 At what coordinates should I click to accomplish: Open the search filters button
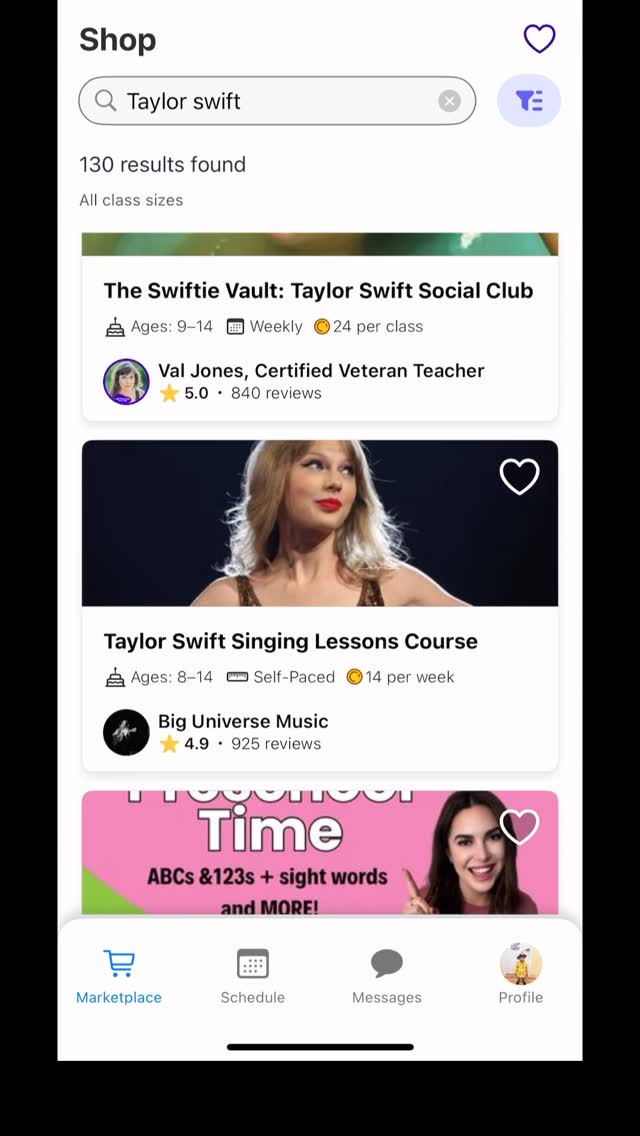528,101
